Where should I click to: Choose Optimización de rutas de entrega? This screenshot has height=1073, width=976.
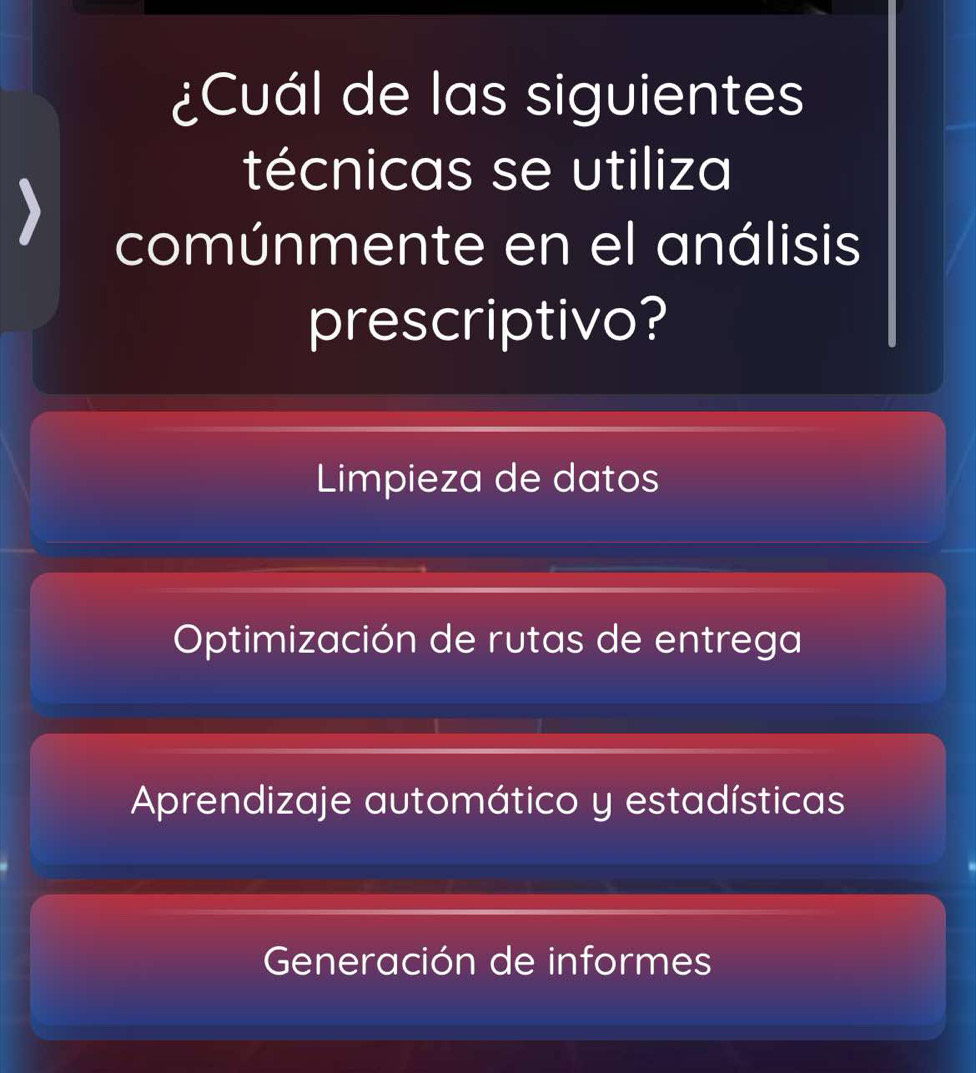[488, 640]
